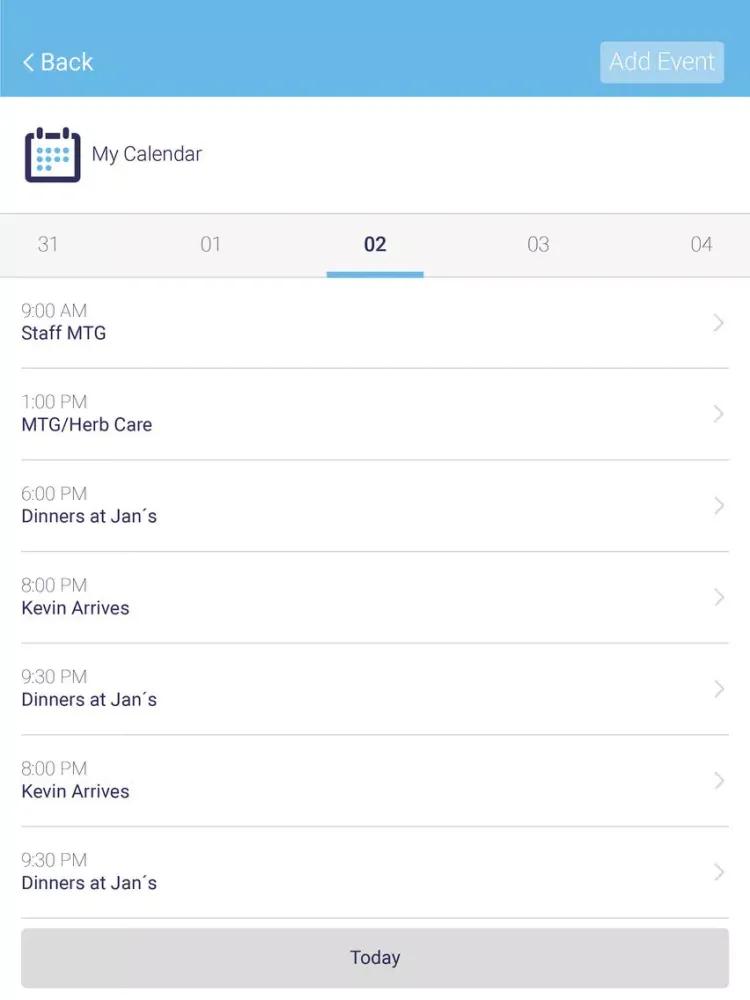Select the 01 date tab
This screenshot has height=1000, width=750.
pyautogui.click(x=210, y=244)
